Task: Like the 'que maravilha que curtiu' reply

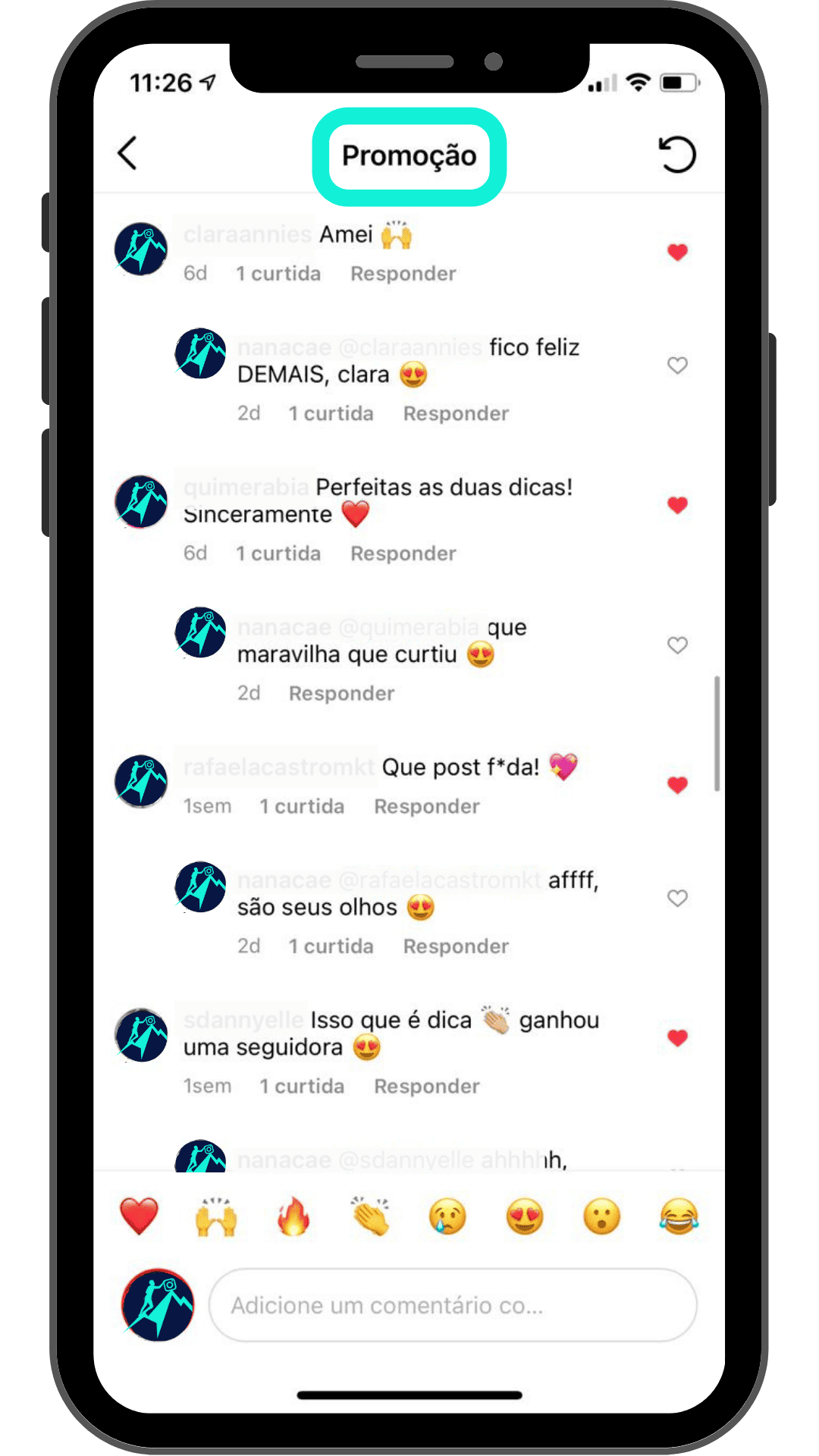Action: tap(677, 645)
